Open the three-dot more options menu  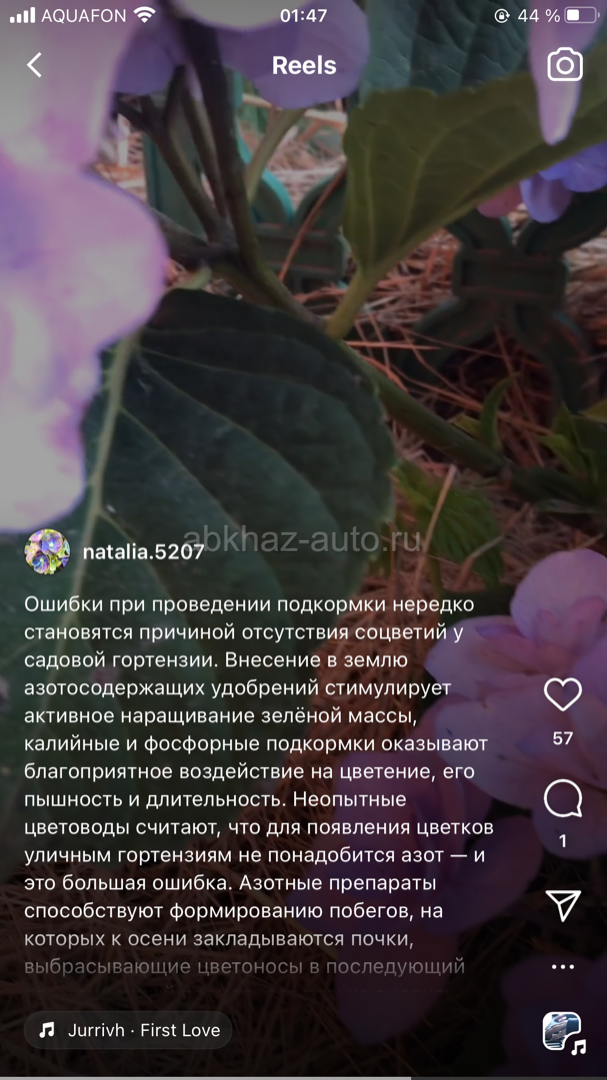563,967
